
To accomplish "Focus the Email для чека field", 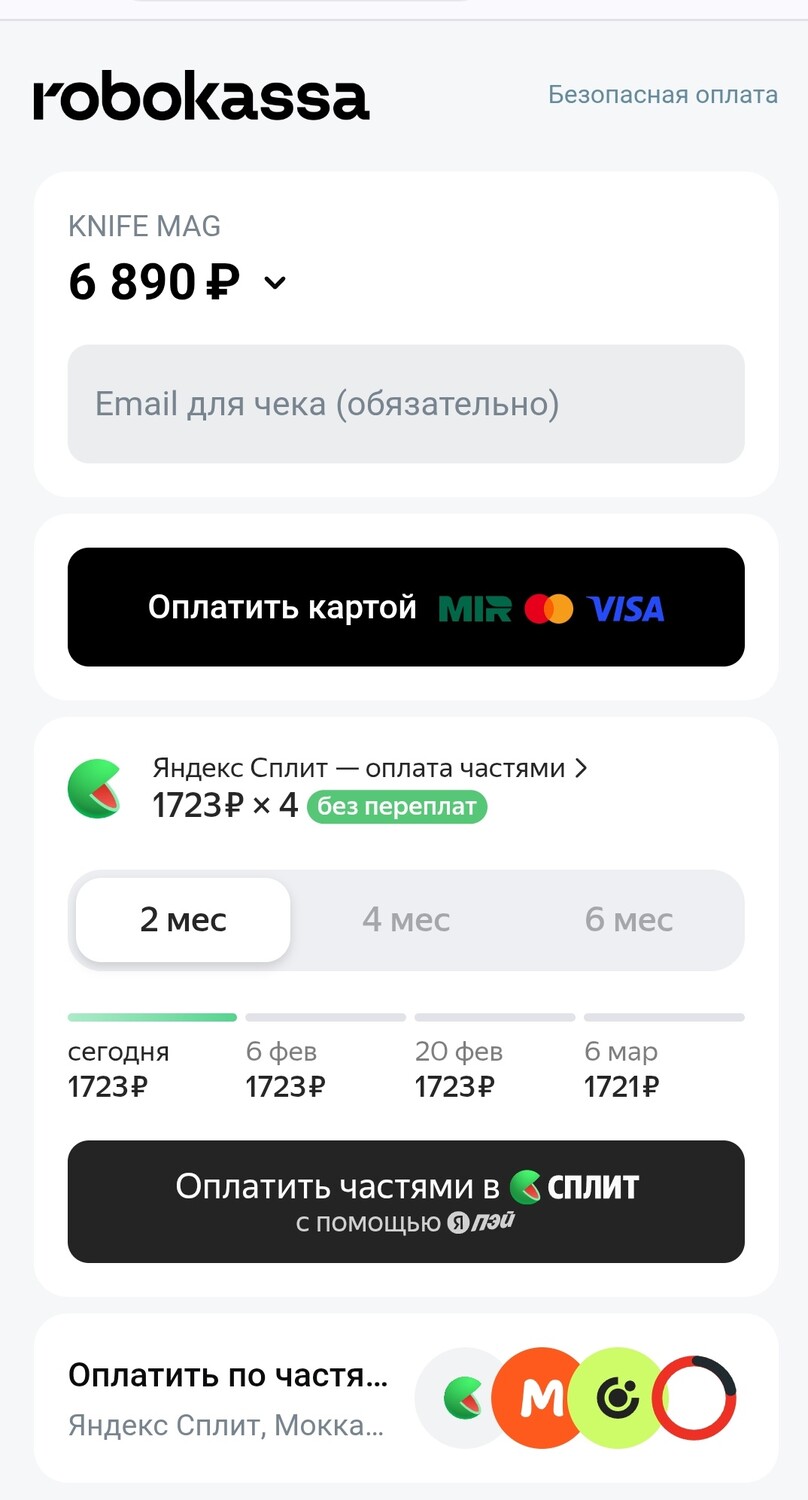I will tap(406, 404).
